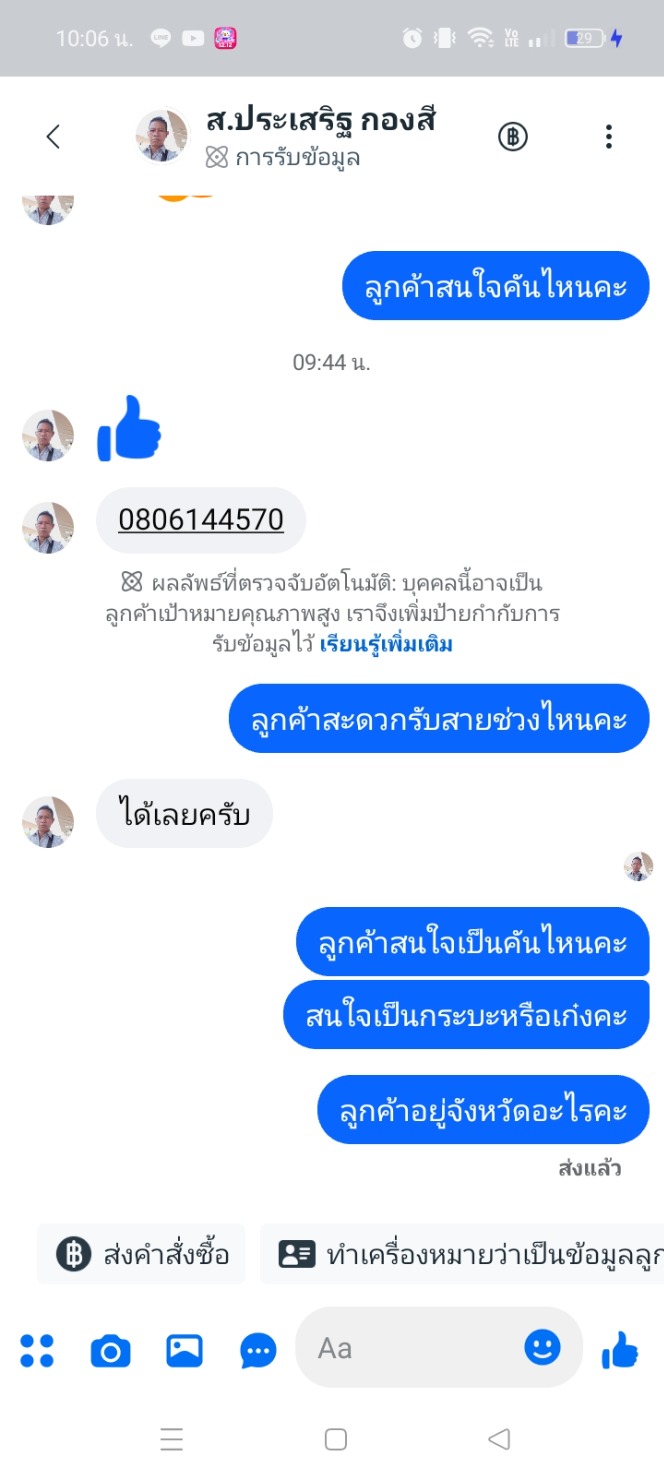This screenshot has width=664, height=1480.
Task: Open saved replies bubble icon
Action: click(x=258, y=1351)
